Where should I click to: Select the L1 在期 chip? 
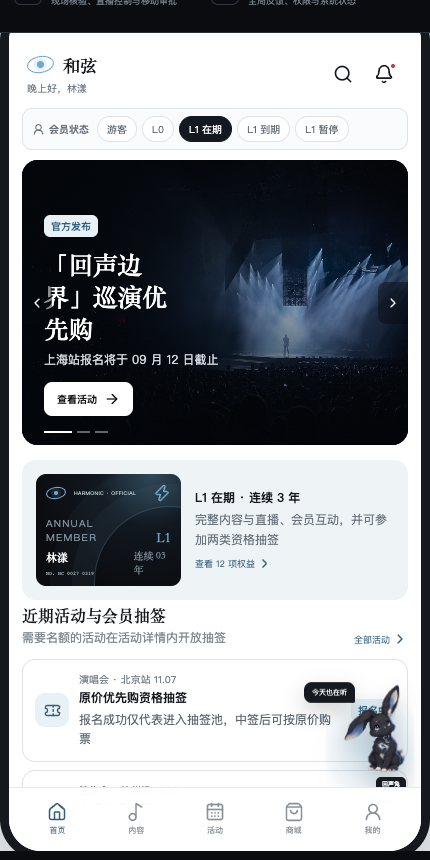tap(205, 129)
